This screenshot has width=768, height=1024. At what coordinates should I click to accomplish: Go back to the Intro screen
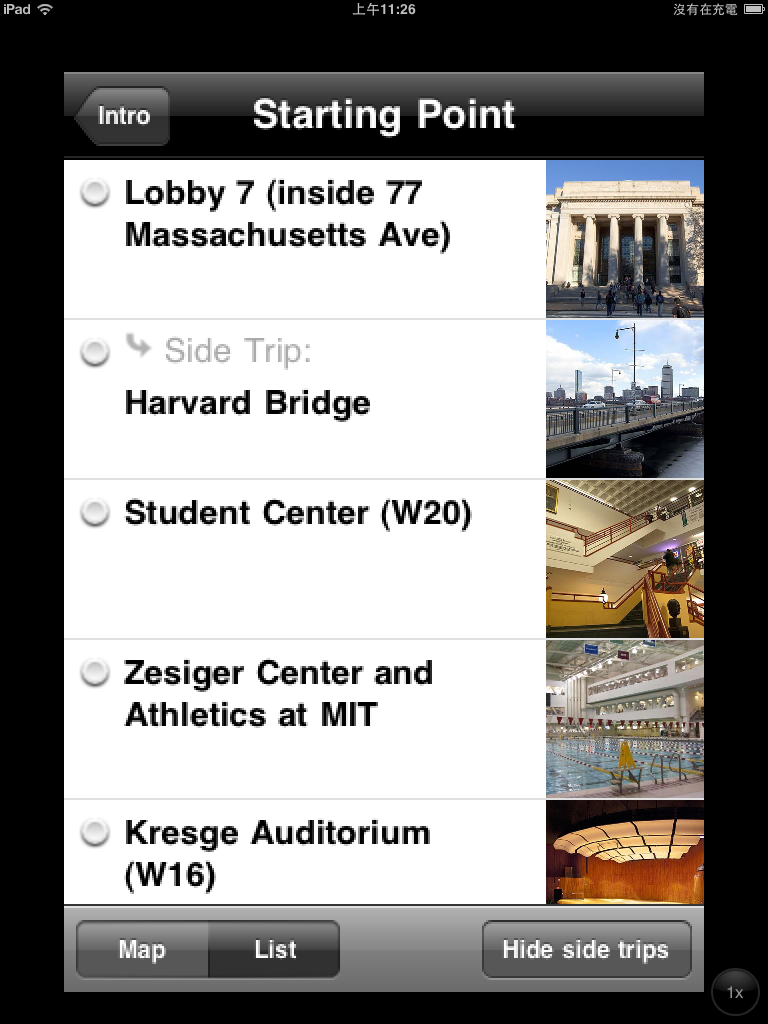123,116
